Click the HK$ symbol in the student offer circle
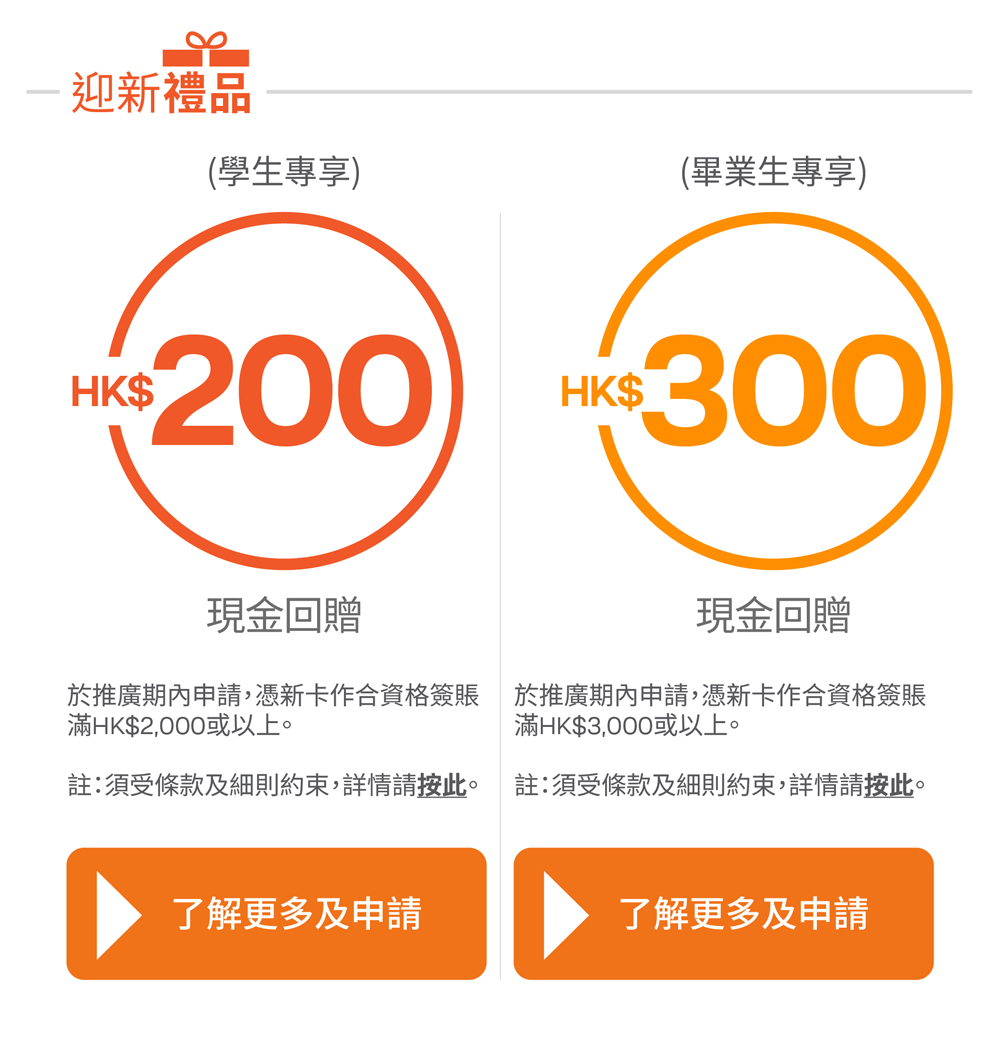This screenshot has height=1060, width=1000. pyautogui.click(x=112, y=390)
